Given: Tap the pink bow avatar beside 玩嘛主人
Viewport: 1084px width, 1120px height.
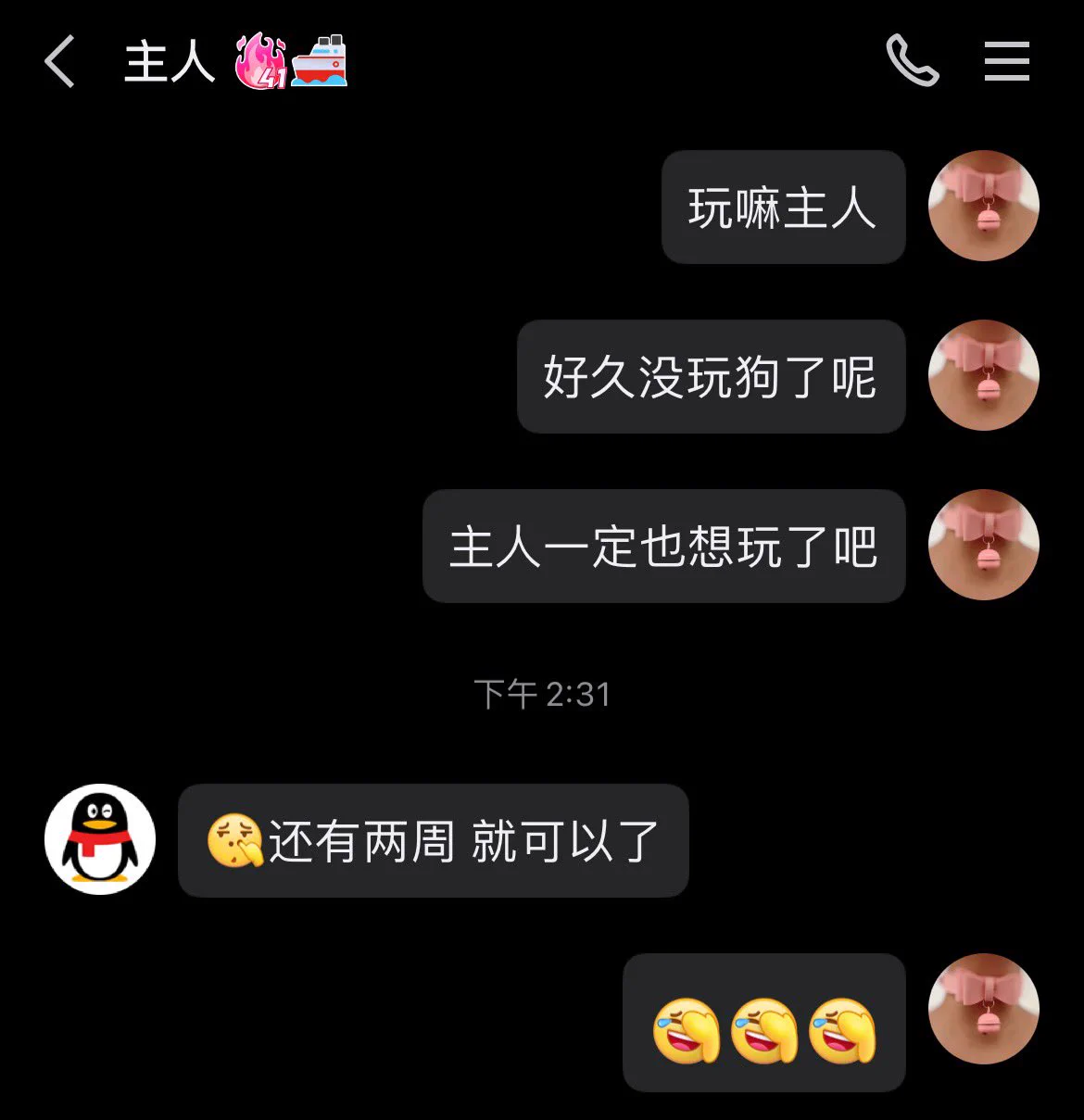Looking at the screenshot, I should click(983, 206).
